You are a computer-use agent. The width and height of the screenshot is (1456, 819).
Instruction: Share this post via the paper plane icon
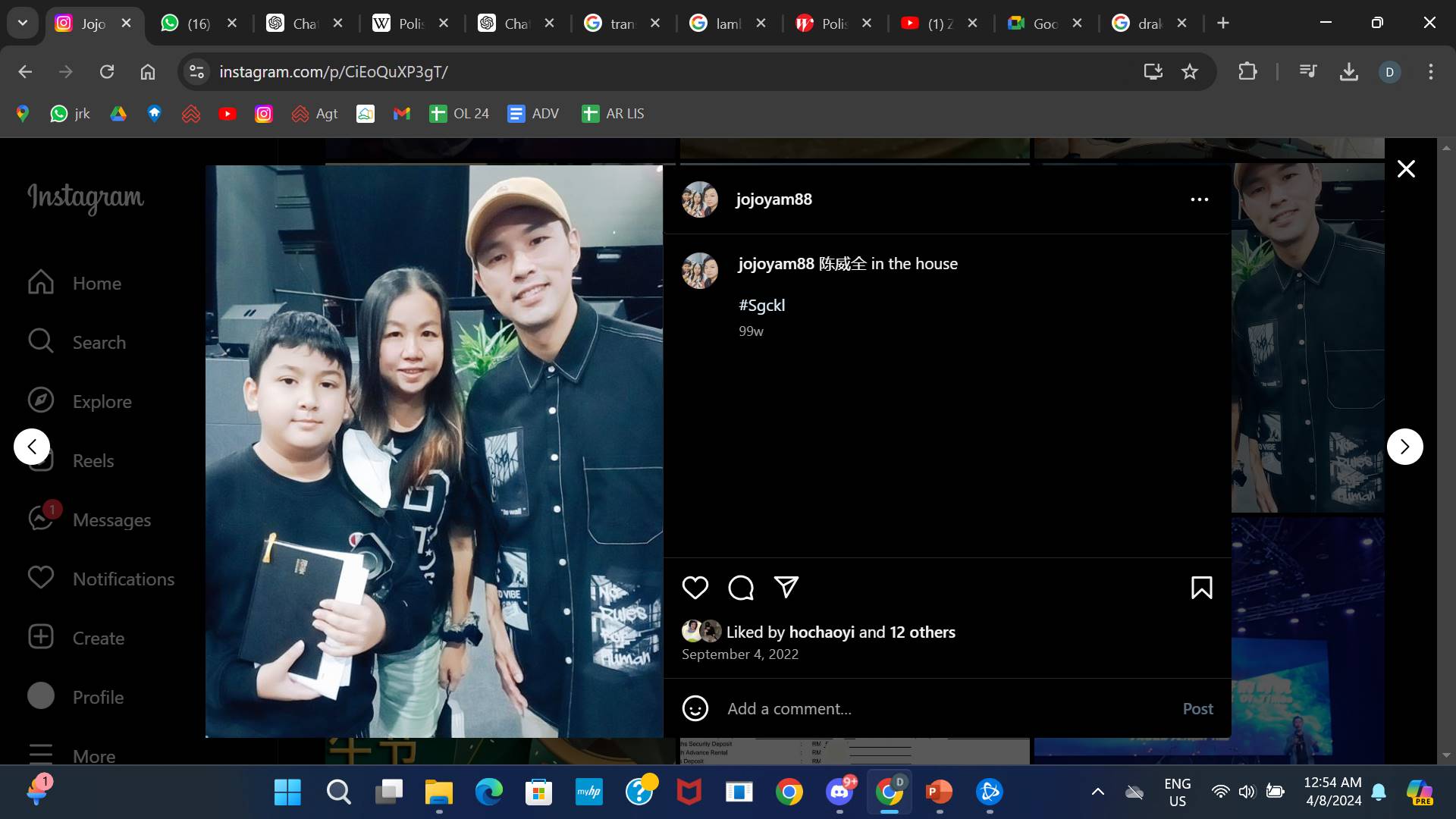tap(786, 587)
